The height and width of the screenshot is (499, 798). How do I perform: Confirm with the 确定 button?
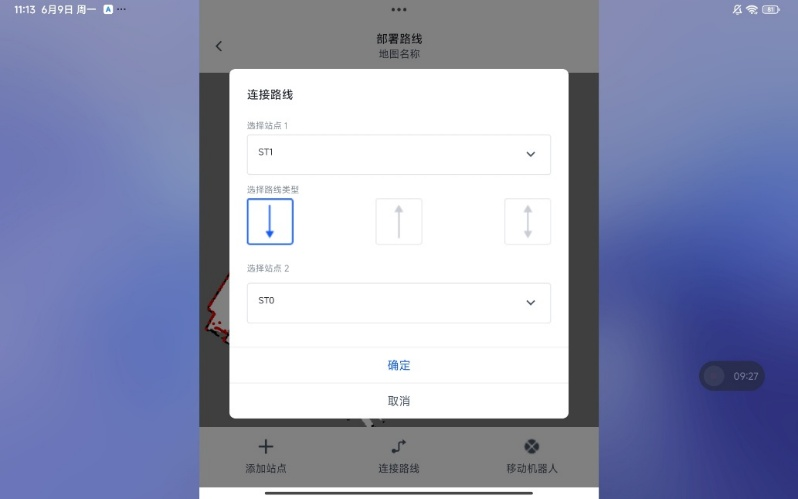(x=398, y=365)
